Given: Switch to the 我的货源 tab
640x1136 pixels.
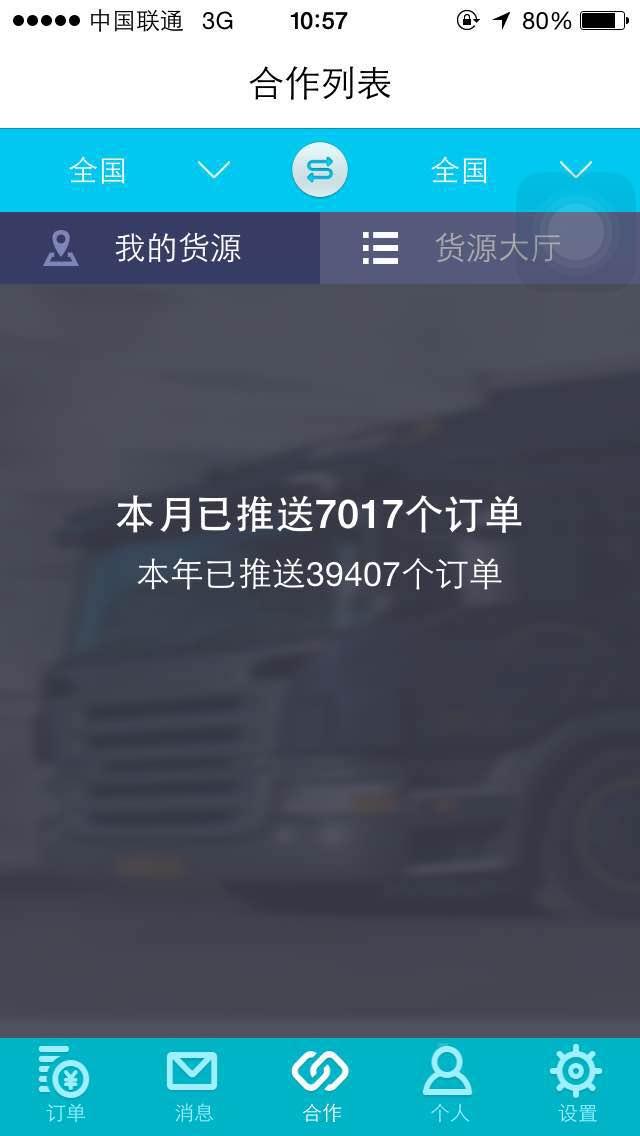Looking at the screenshot, I should point(160,248).
